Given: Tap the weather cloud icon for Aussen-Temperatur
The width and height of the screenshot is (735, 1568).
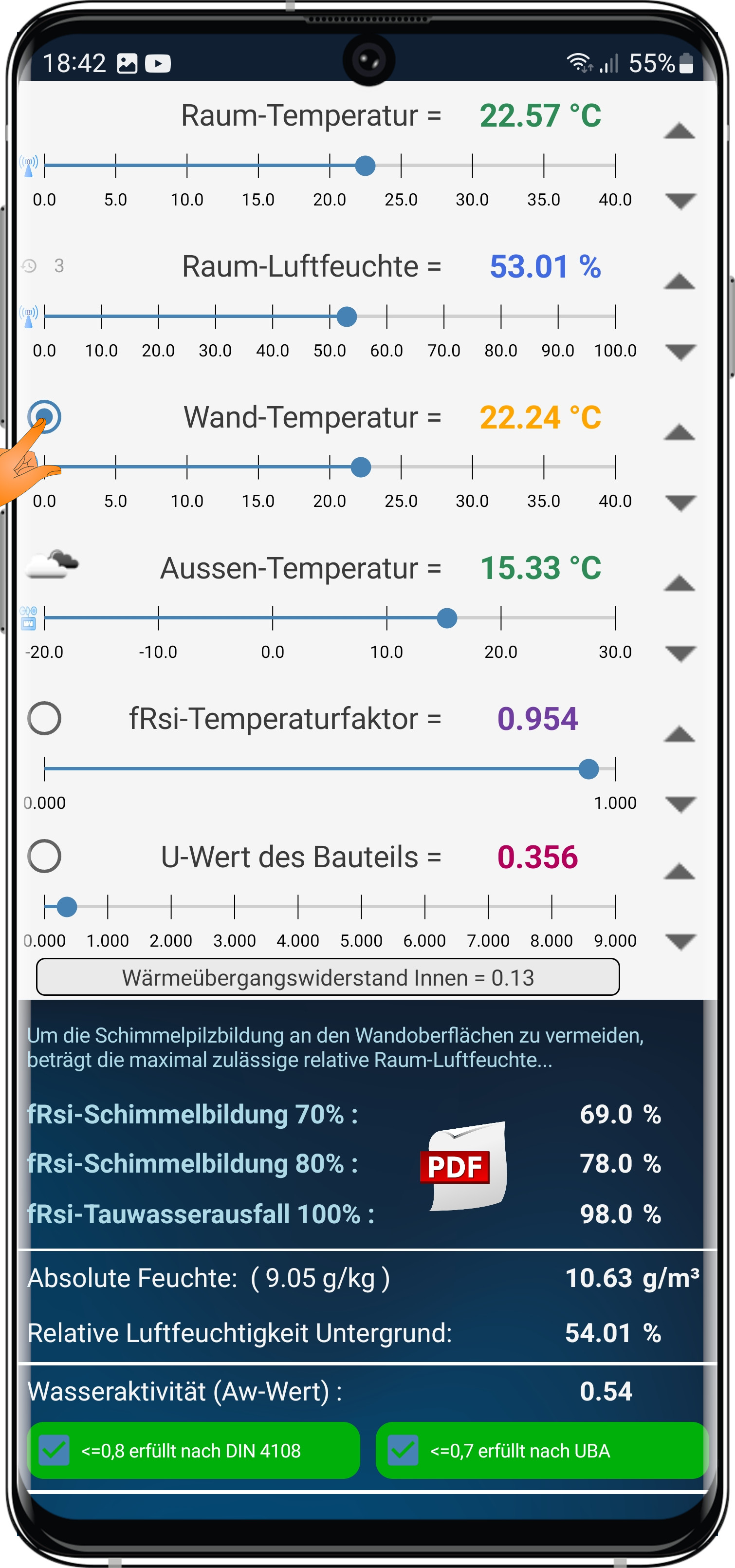Looking at the screenshot, I should (52, 564).
